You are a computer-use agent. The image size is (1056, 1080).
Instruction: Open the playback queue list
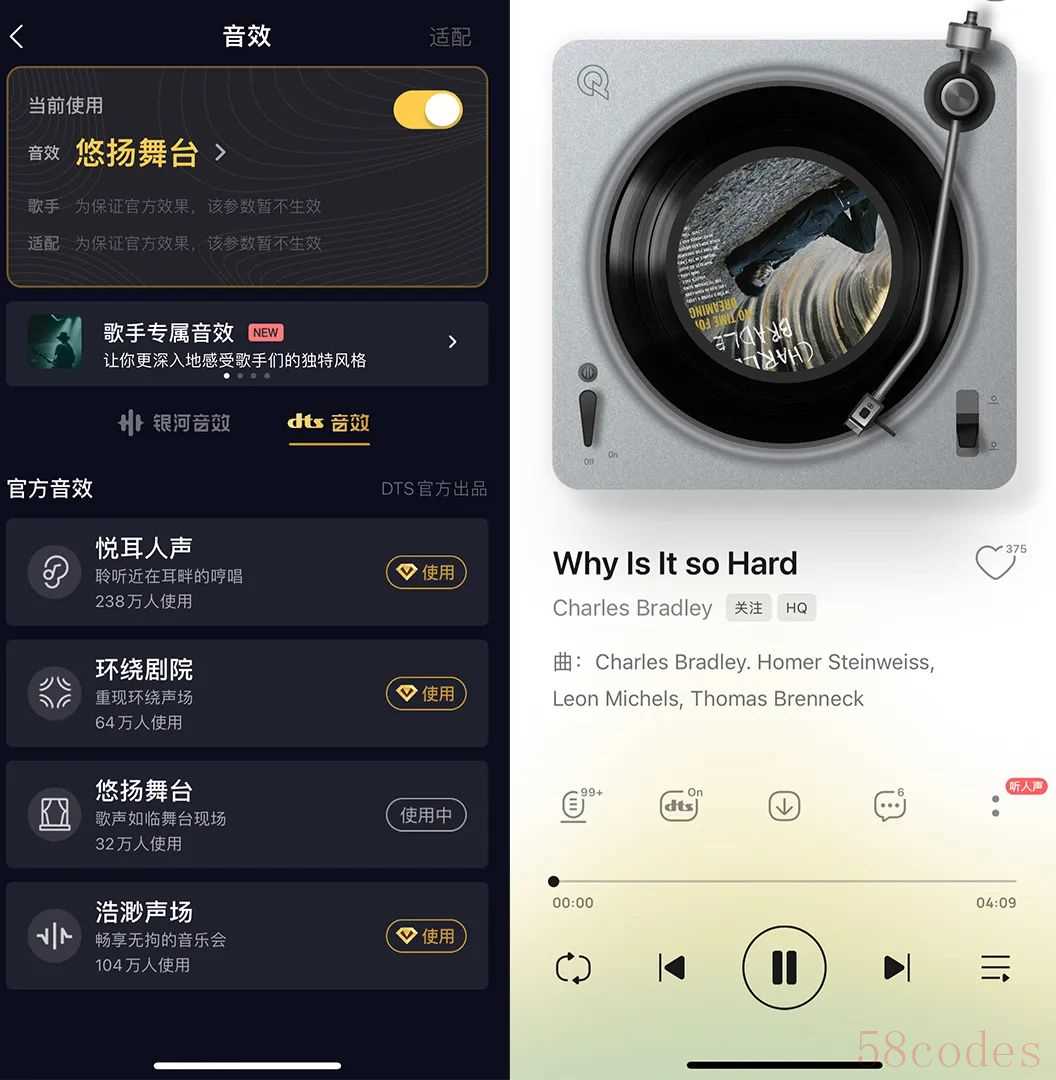pos(995,967)
